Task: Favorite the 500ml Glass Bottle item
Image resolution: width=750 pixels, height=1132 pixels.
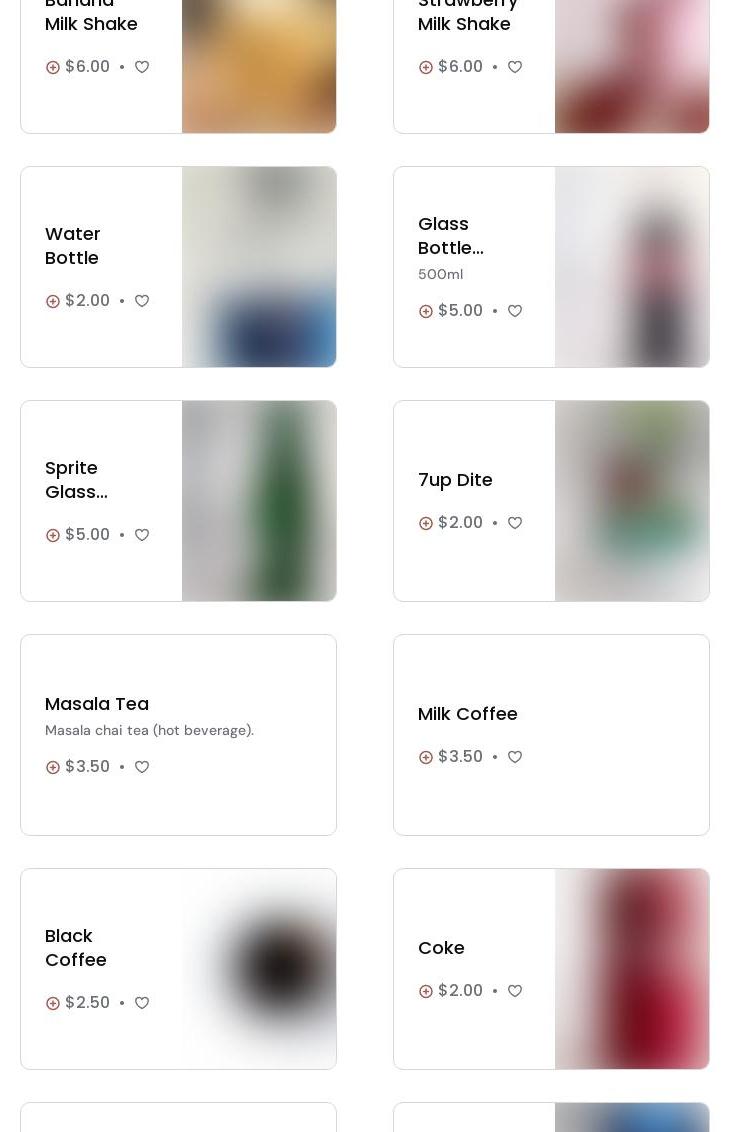Action: point(515,311)
